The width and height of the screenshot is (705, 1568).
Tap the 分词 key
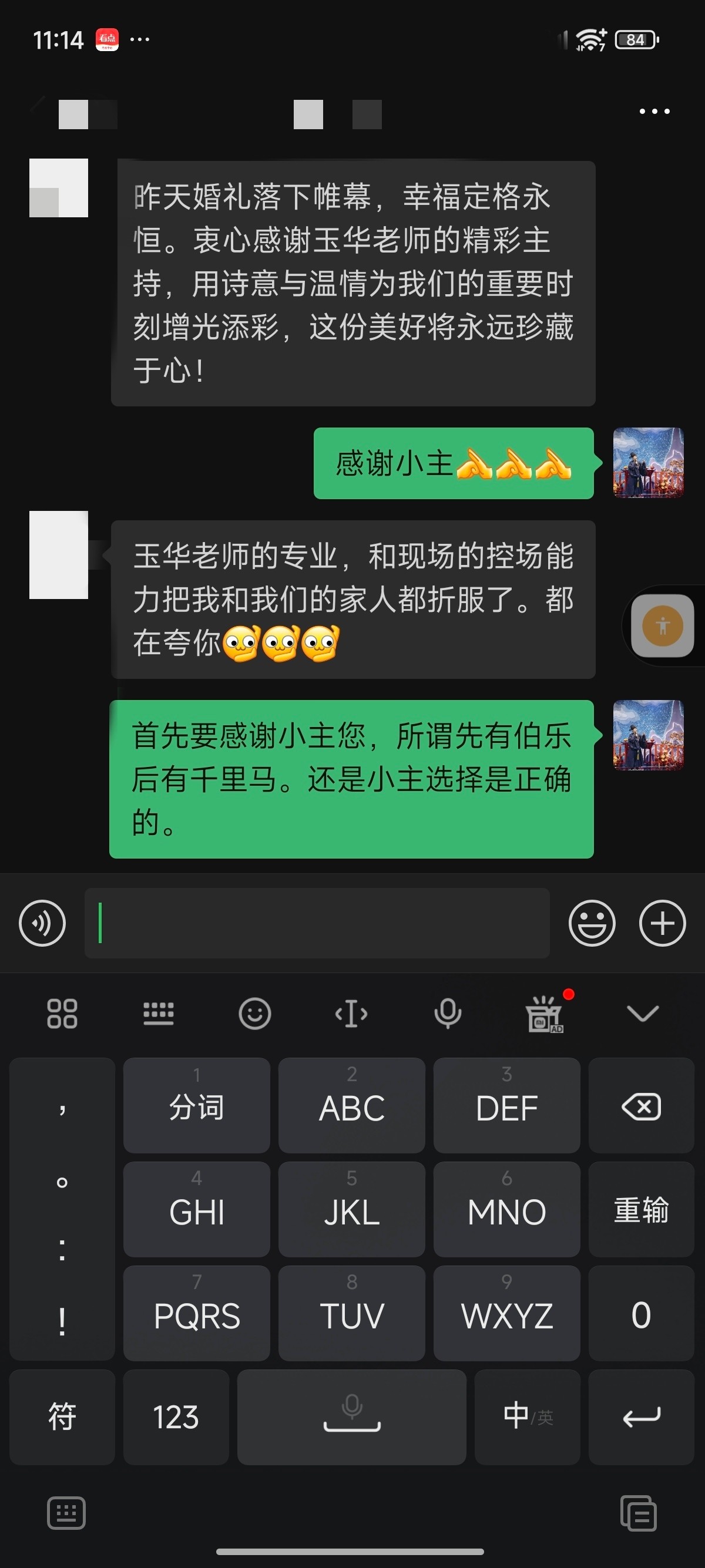click(x=197, y=1105)
